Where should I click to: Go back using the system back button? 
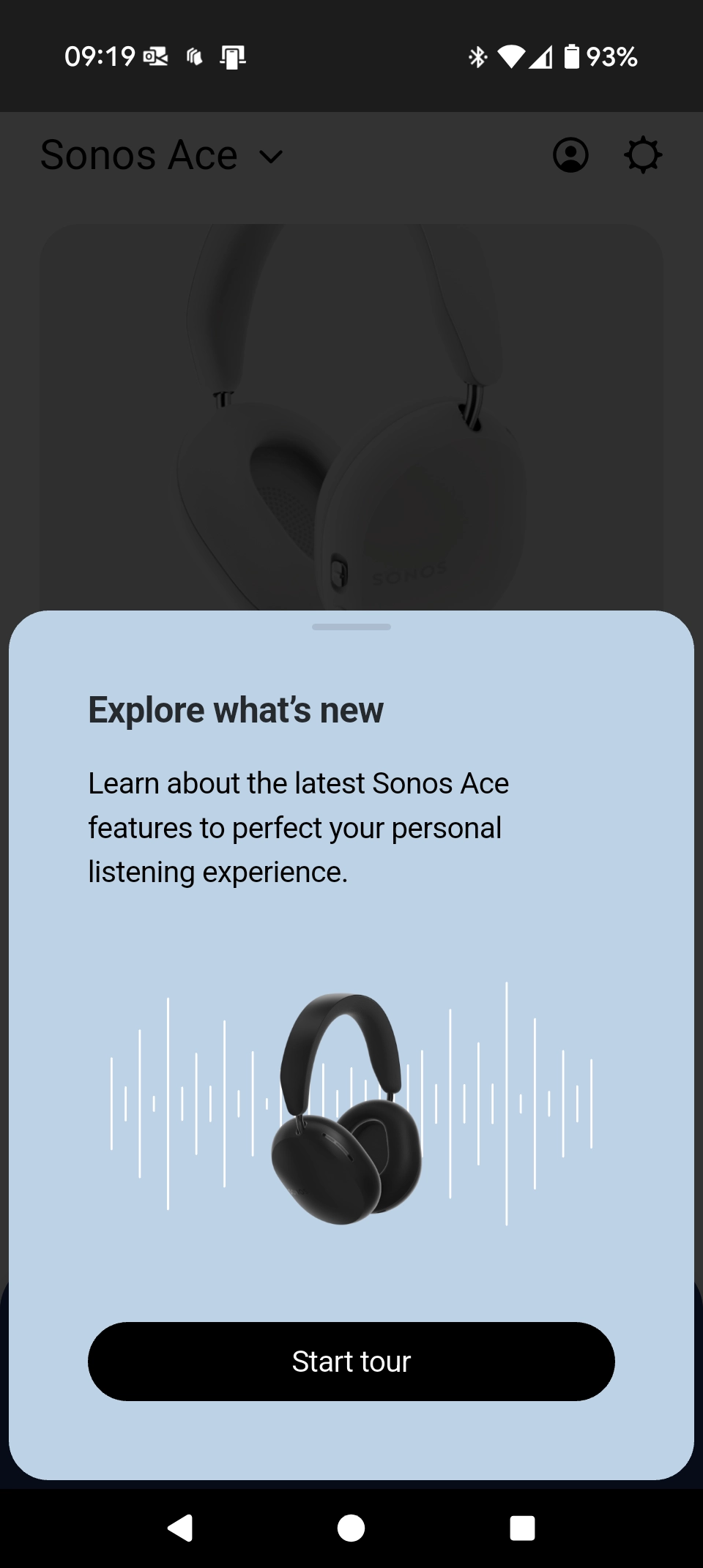(180, 1528)
